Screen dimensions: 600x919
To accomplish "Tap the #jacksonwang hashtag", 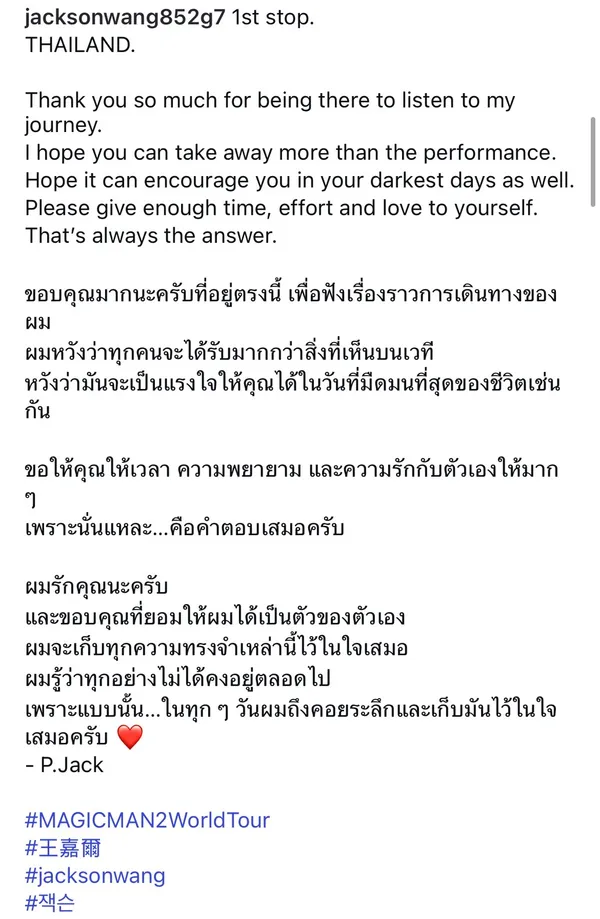I will coord(95,876).
